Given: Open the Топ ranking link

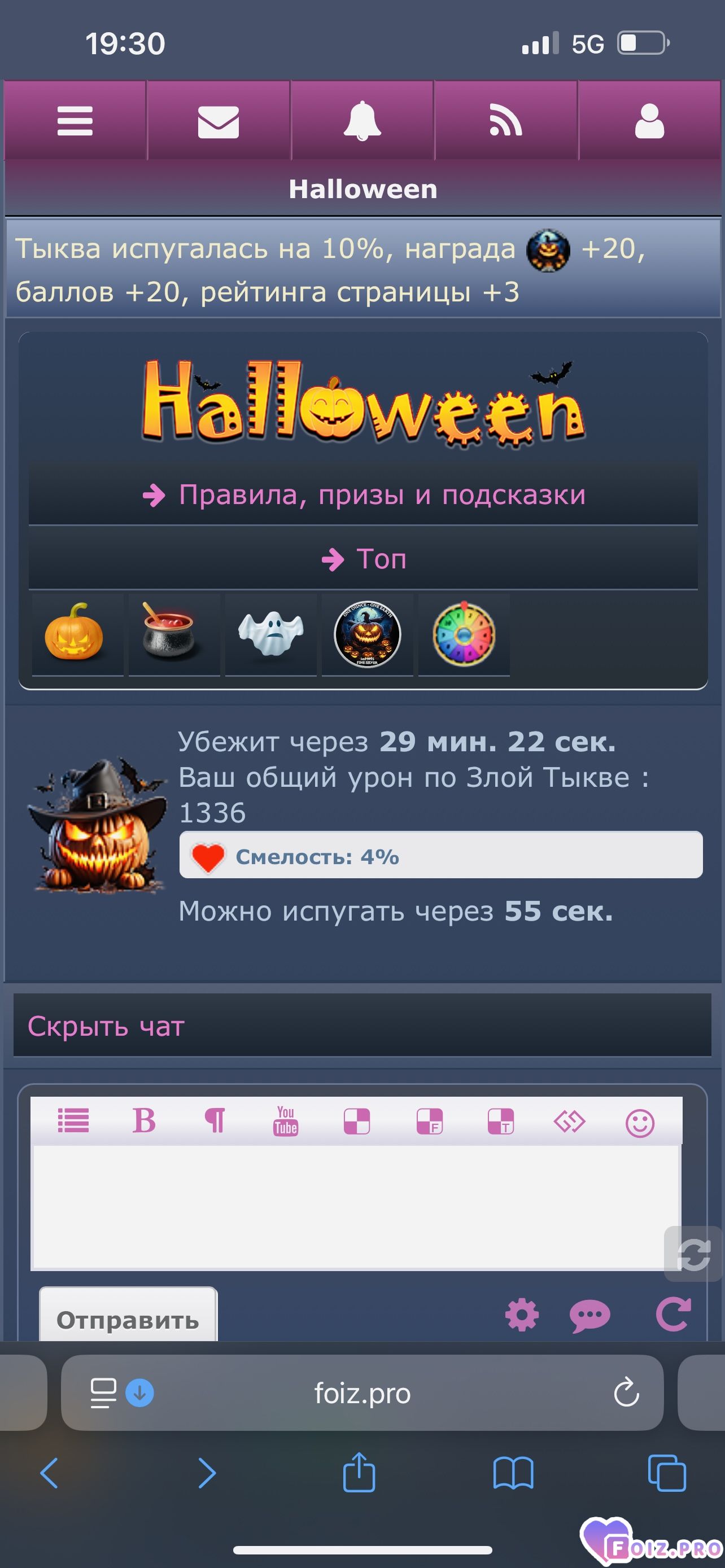Looking at the screenshot, I should tap(364, 559).
